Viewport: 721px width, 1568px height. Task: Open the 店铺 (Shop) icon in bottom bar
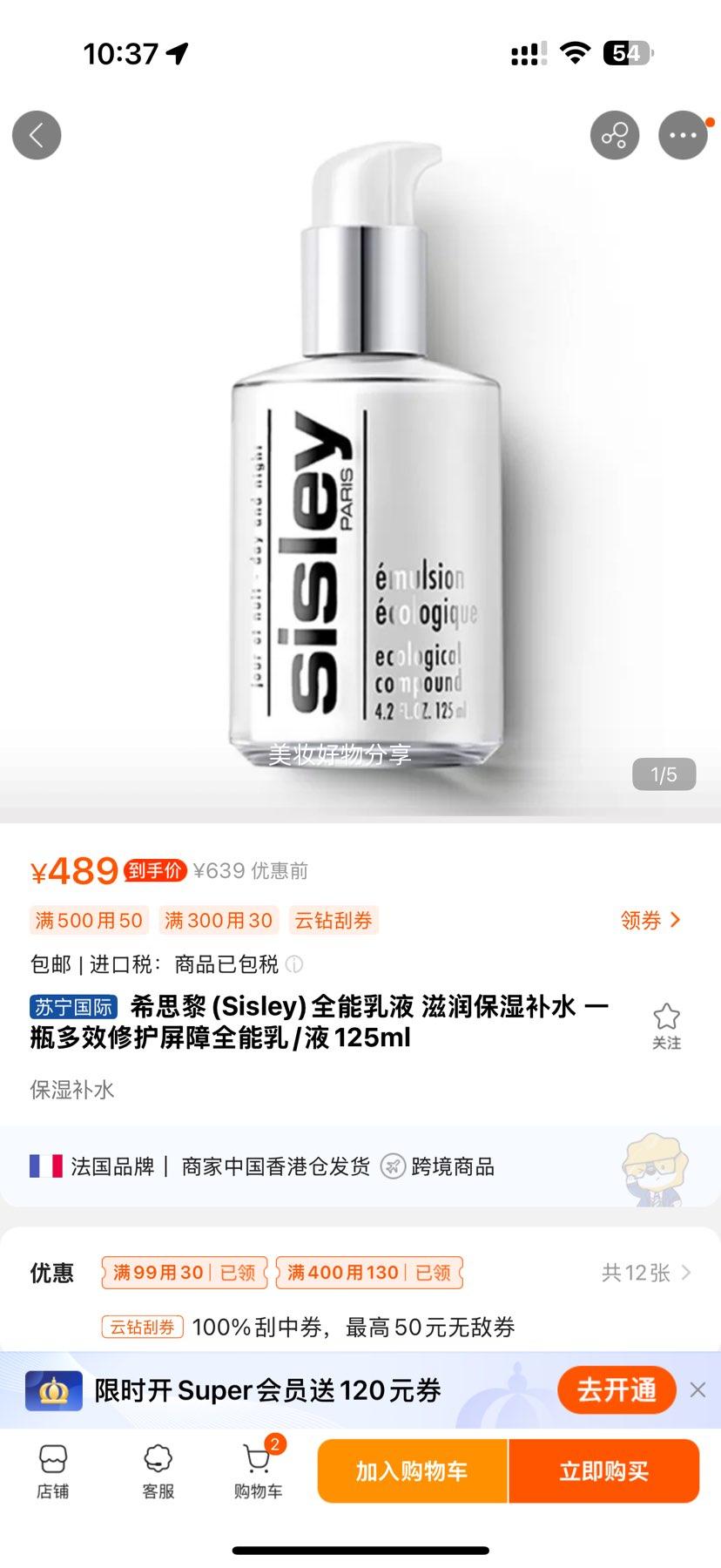pyautogui.click(x=54, y=1472)
